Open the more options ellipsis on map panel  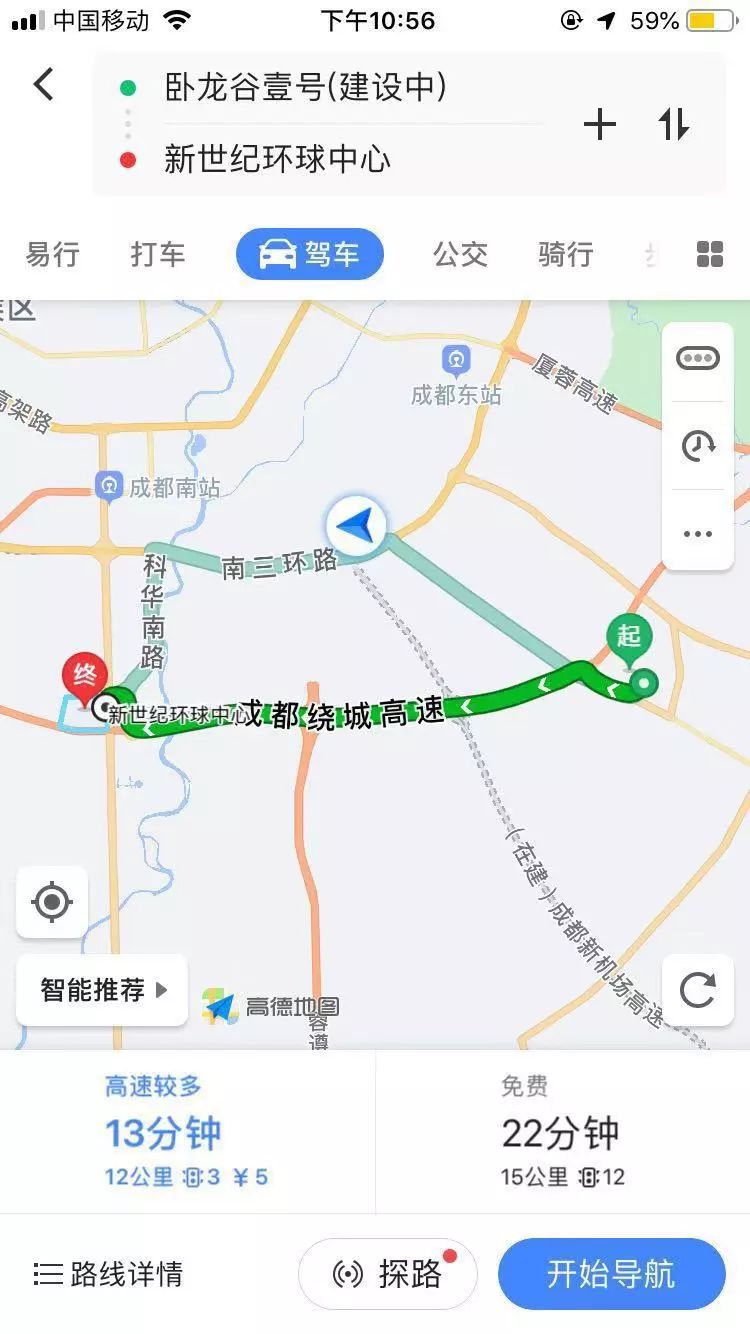pyautogui.click(x=697, y=533)
